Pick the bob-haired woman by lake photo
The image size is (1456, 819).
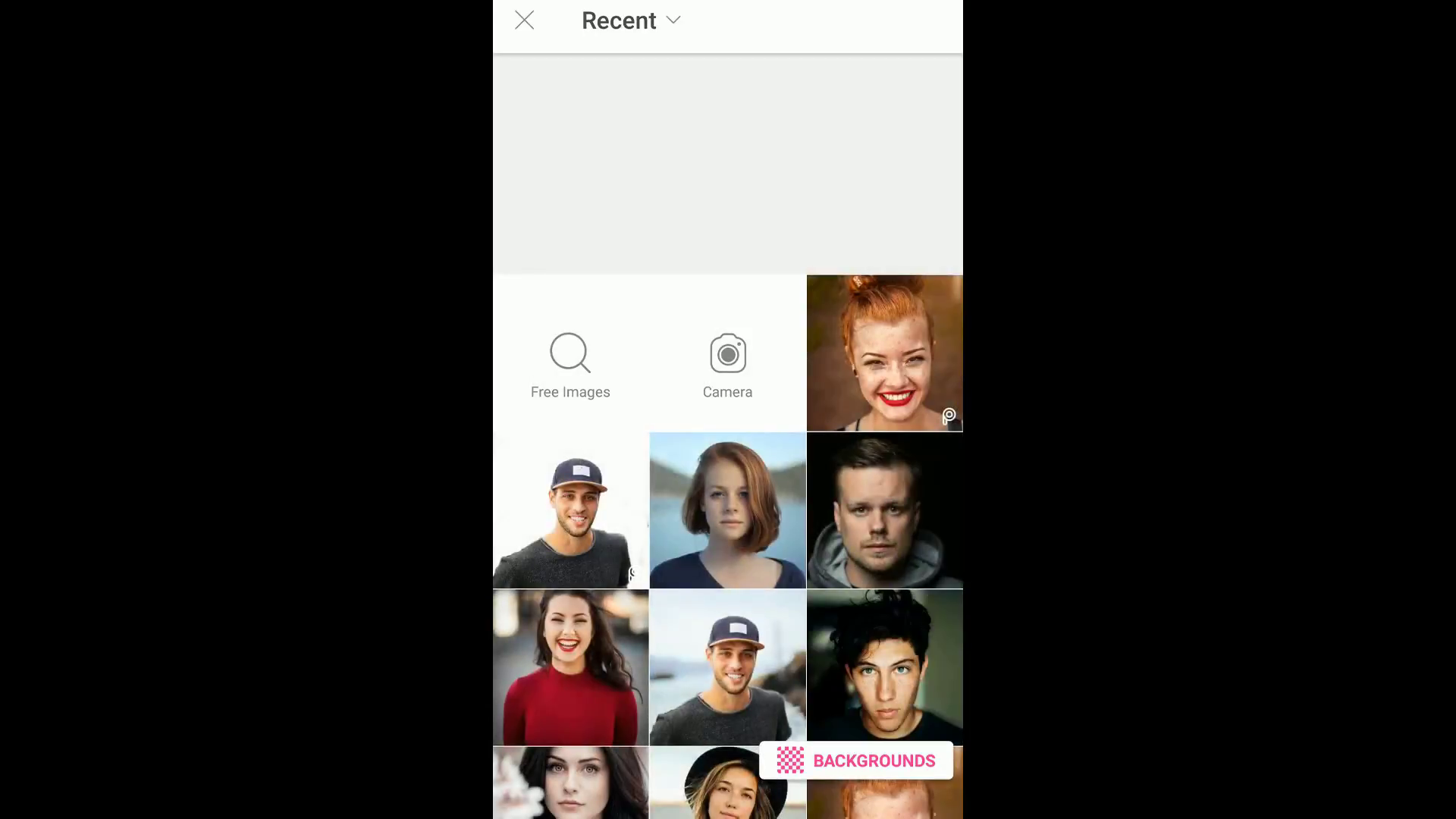pyautogui.click(x=727, y=510)
